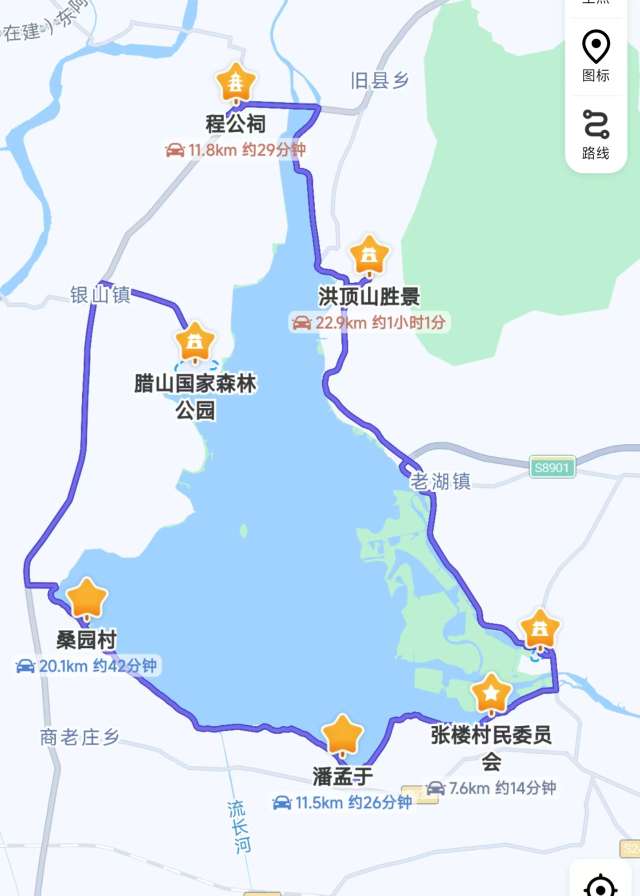
Task: Select the 桑园村 star marker
Action: point(87,599)
